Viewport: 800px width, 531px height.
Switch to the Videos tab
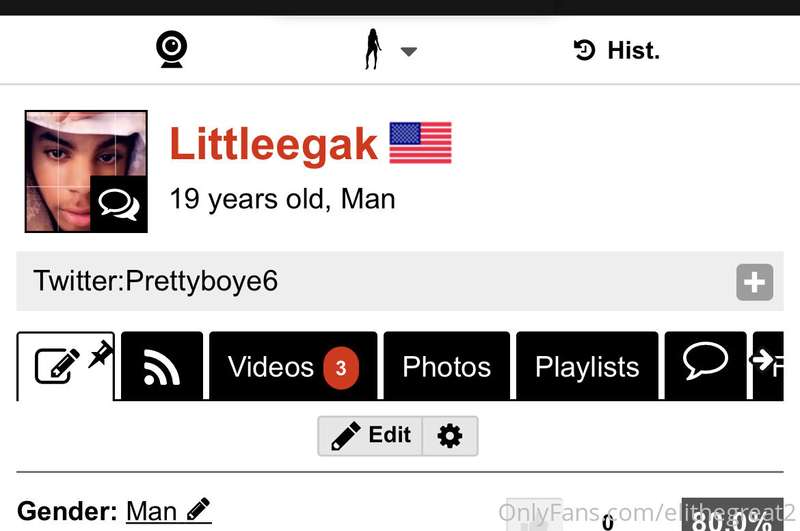pyautogui.click(x=292, y=367)
